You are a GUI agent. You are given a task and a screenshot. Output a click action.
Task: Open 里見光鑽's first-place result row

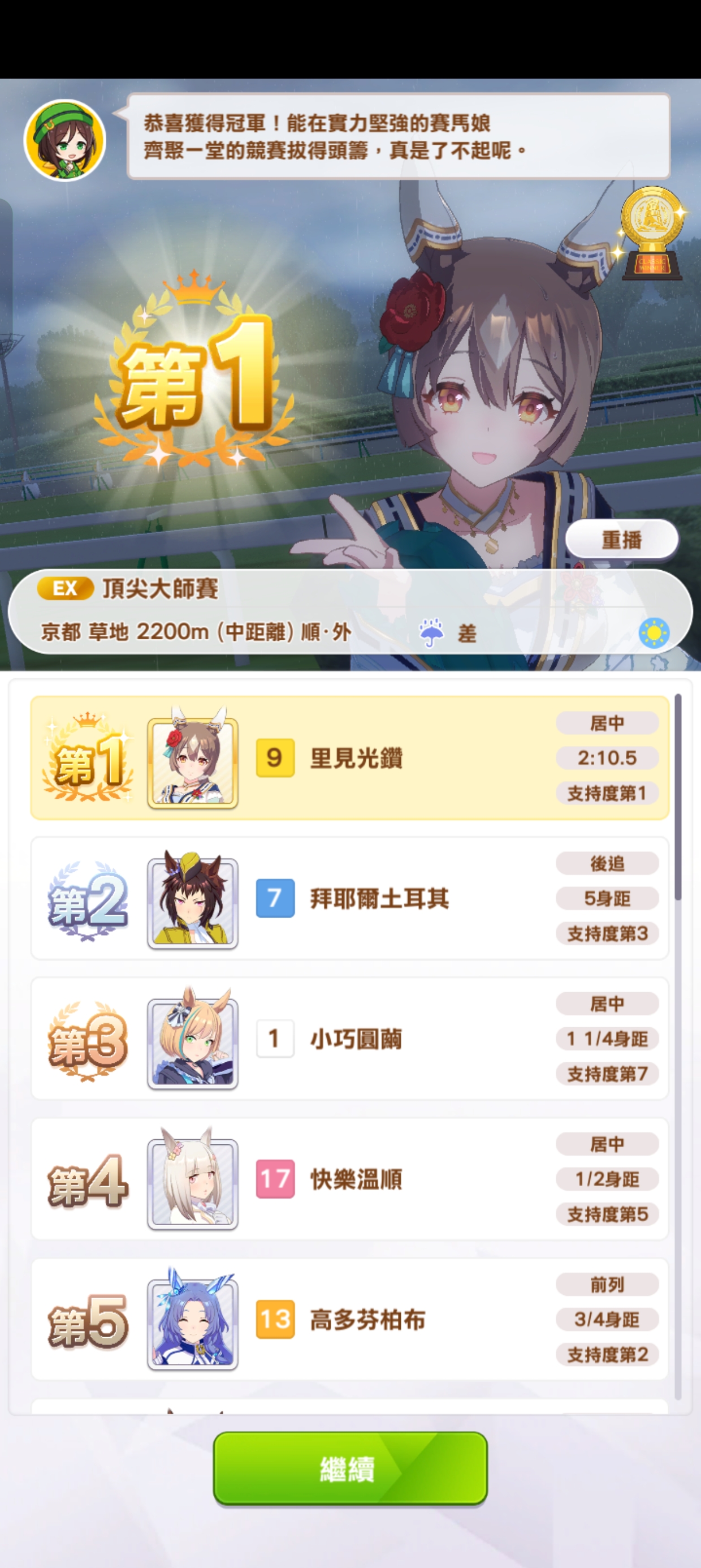click(x=350, y=758)
